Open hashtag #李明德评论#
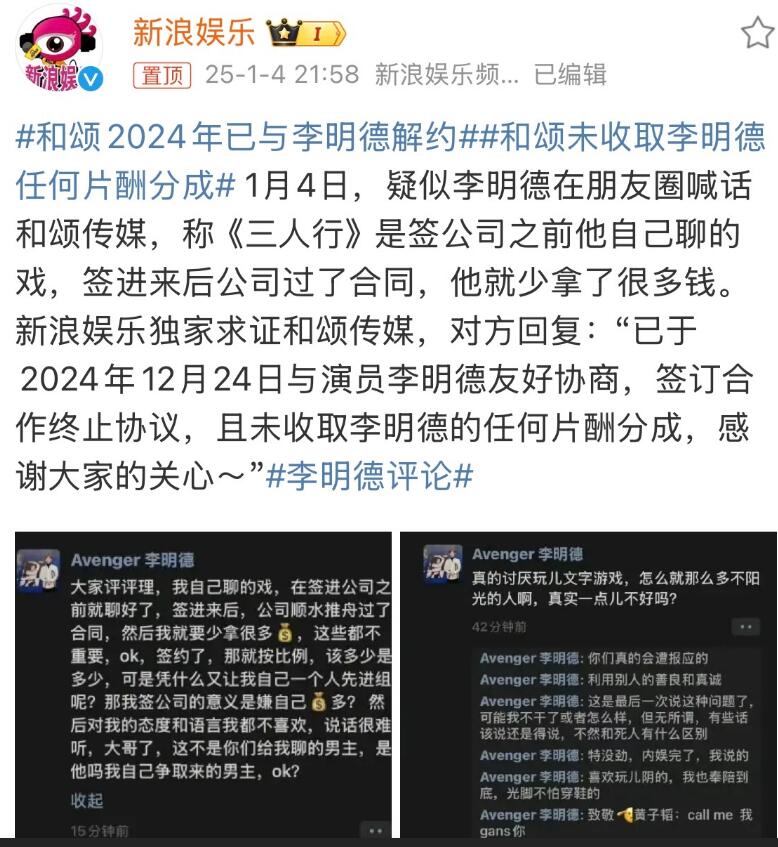The height and width of the screenshot is (847, 778). 368,476
